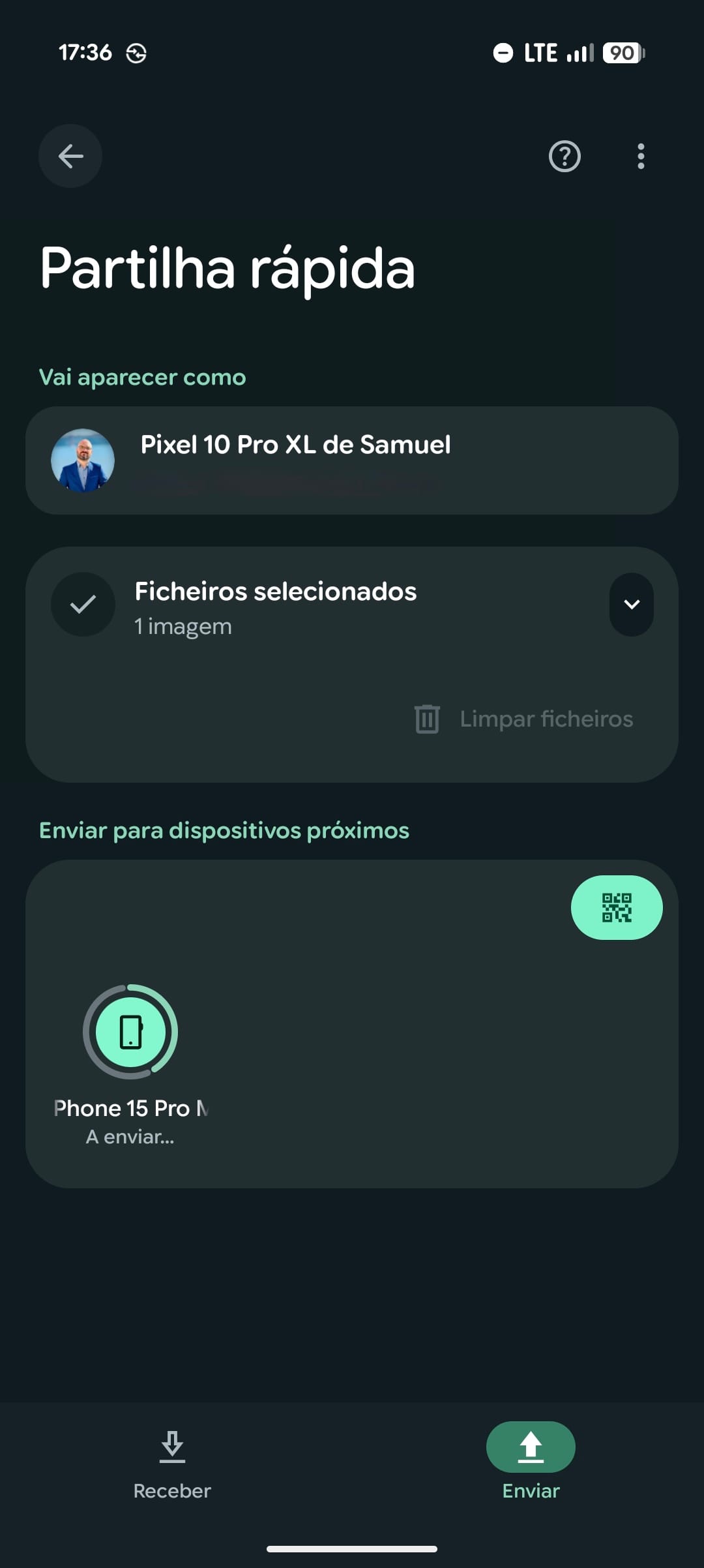Open the Pixel 10 Pro XL de Samuel card
Screen dimensions: 704x1568
tap(352, 460)
